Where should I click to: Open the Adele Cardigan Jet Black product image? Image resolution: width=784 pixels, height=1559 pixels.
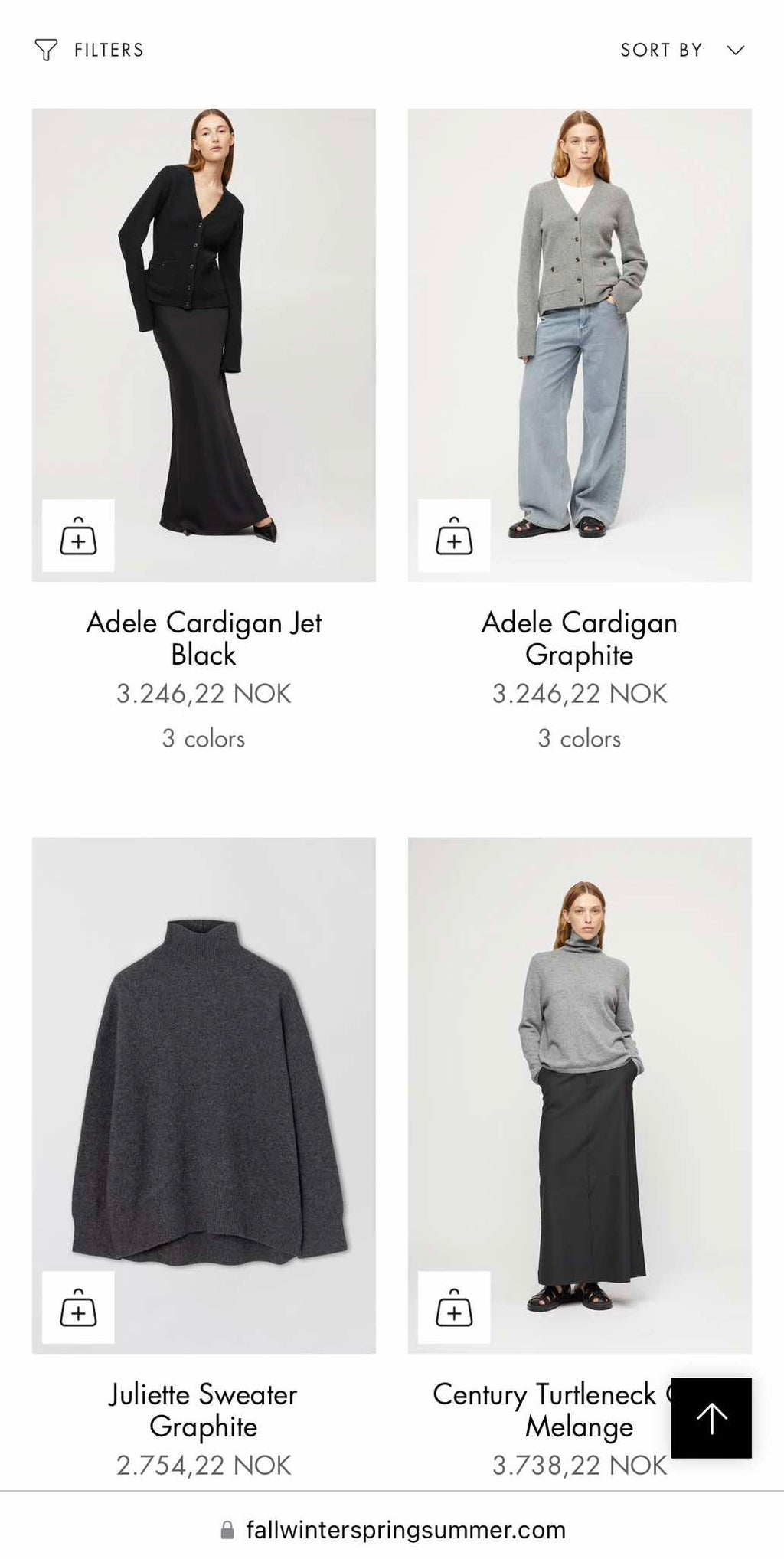click(204, 345)
